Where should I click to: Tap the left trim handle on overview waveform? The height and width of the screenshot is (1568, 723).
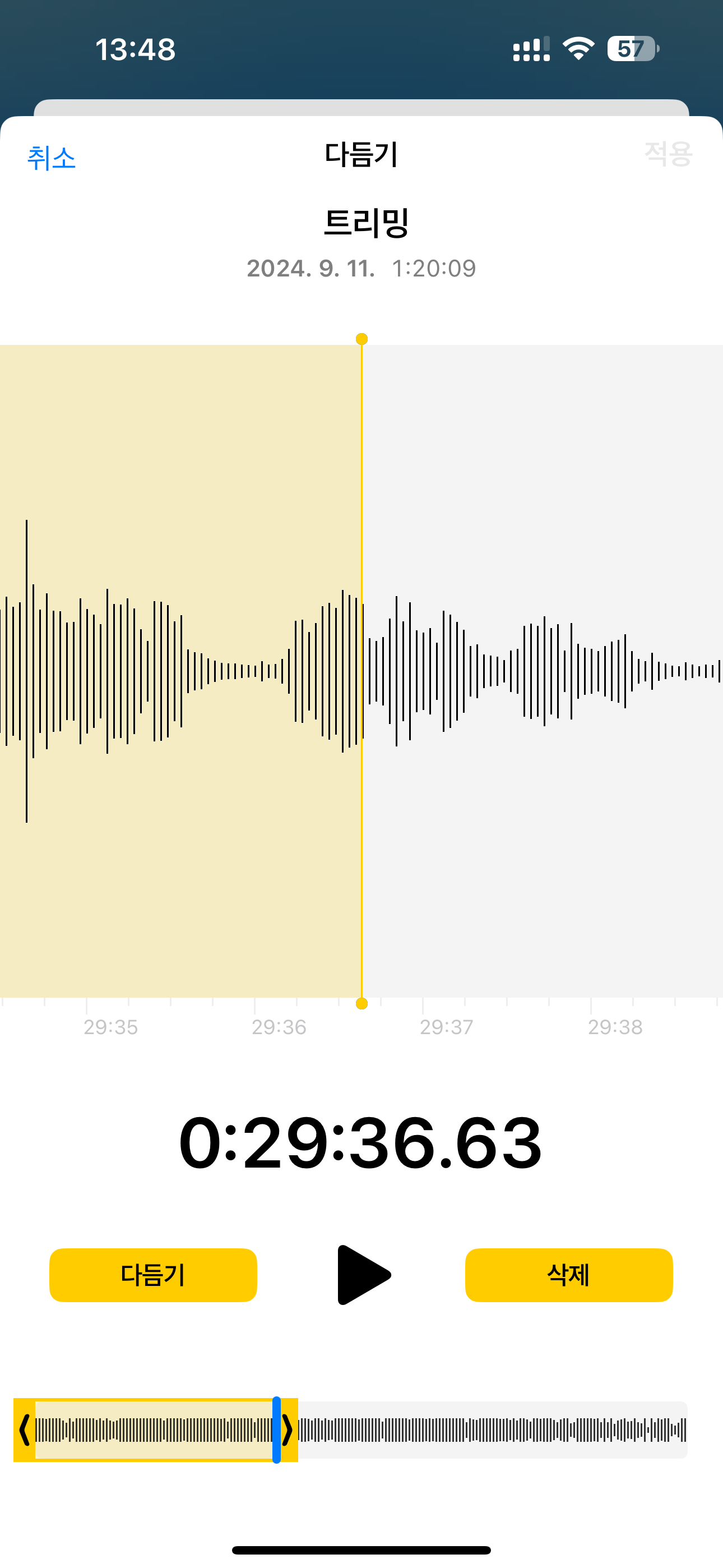click(x=24, y=1430)
